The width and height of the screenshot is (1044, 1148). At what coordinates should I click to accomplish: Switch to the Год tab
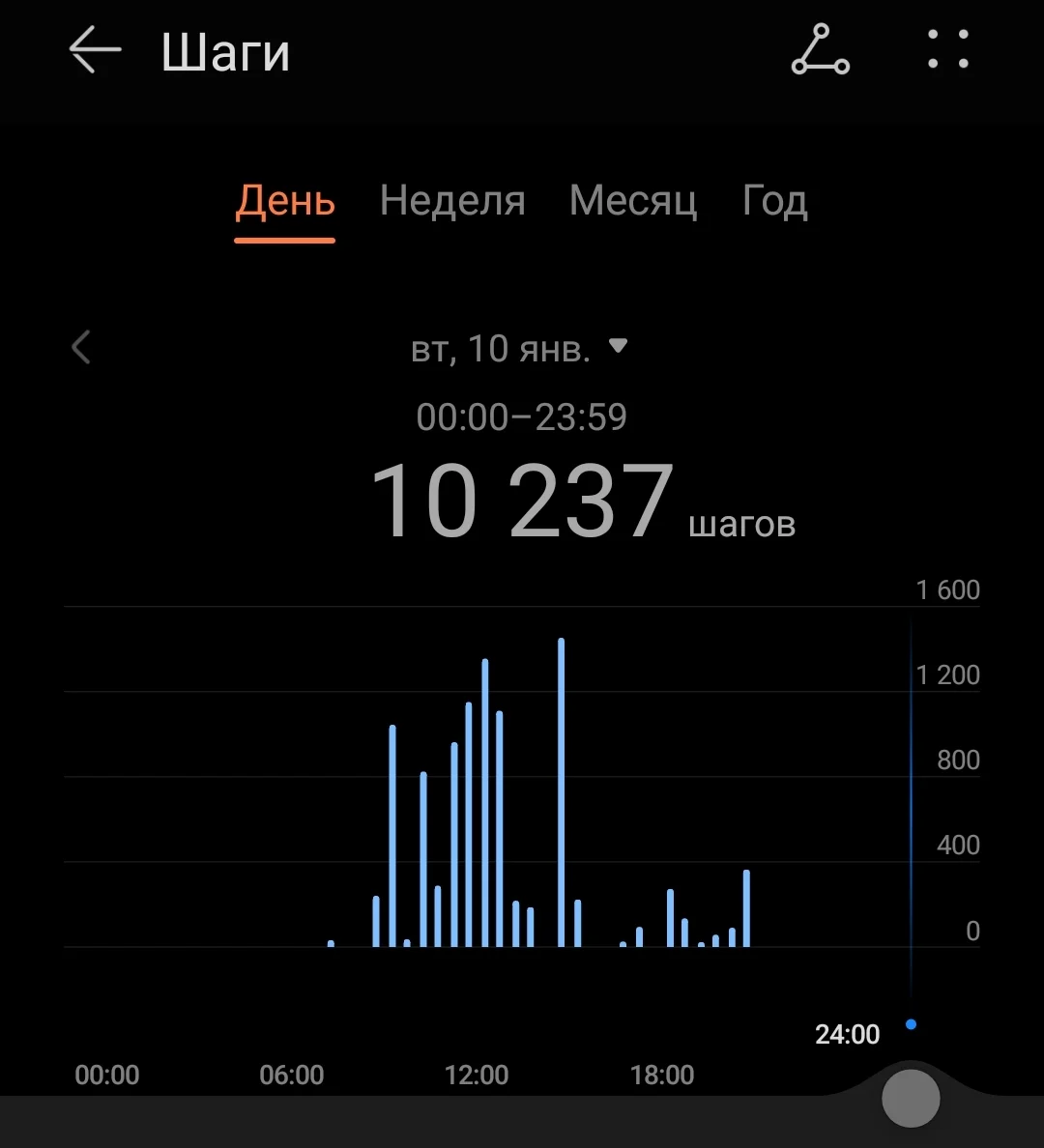point(774,201)
